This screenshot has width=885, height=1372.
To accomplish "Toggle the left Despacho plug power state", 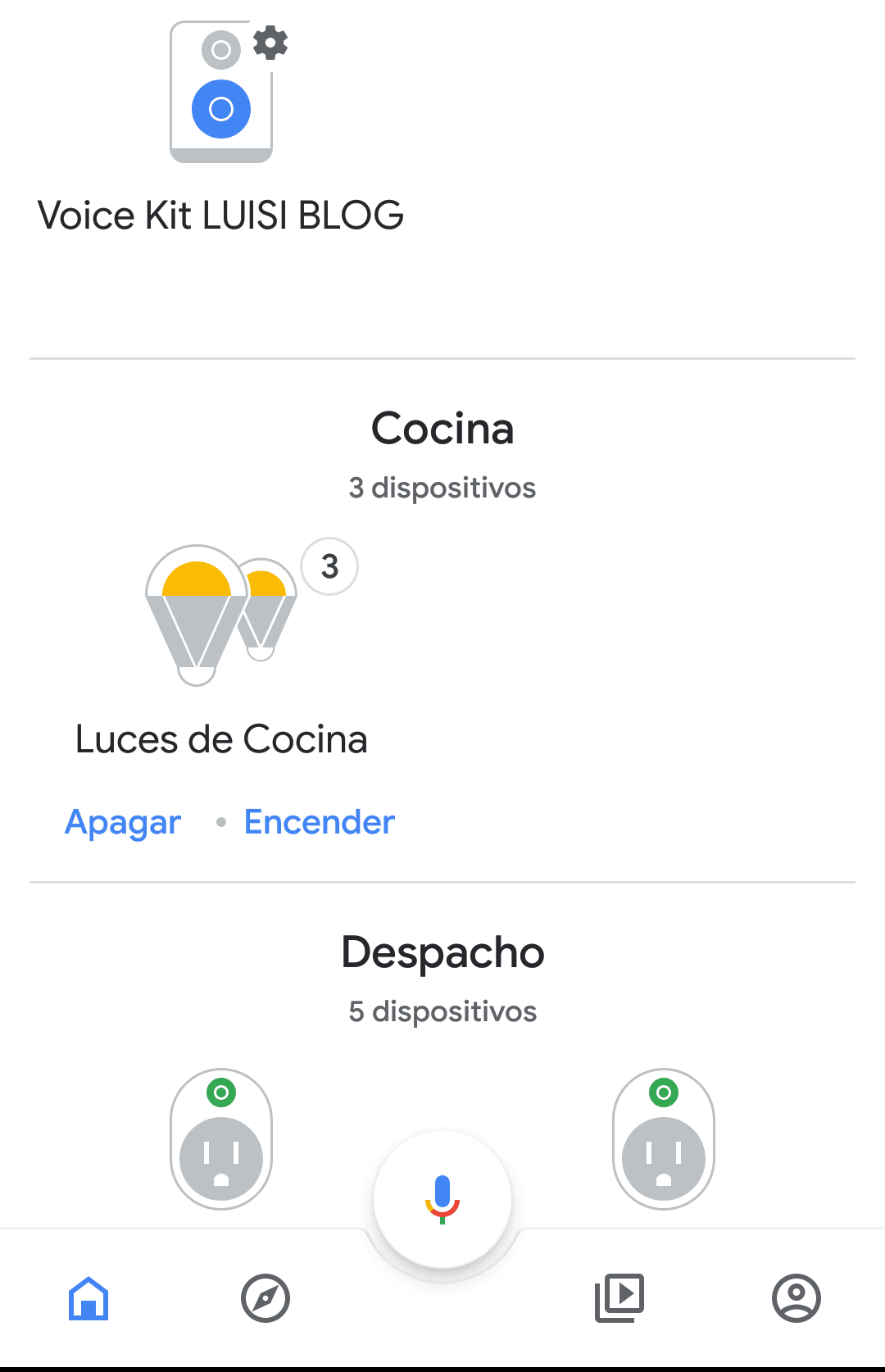I will coord(220,1138).
